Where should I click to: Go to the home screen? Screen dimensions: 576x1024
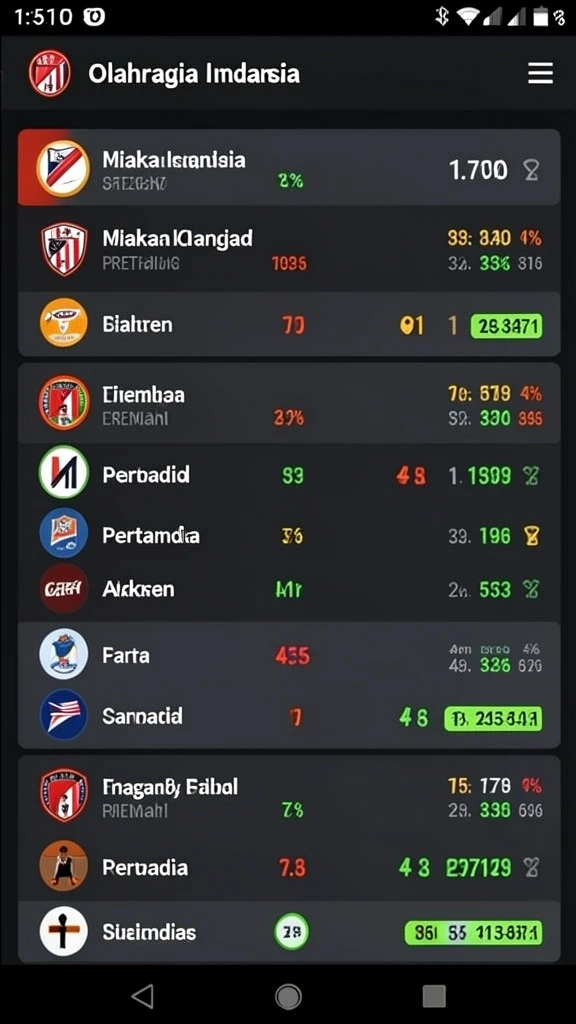(288, 997)
